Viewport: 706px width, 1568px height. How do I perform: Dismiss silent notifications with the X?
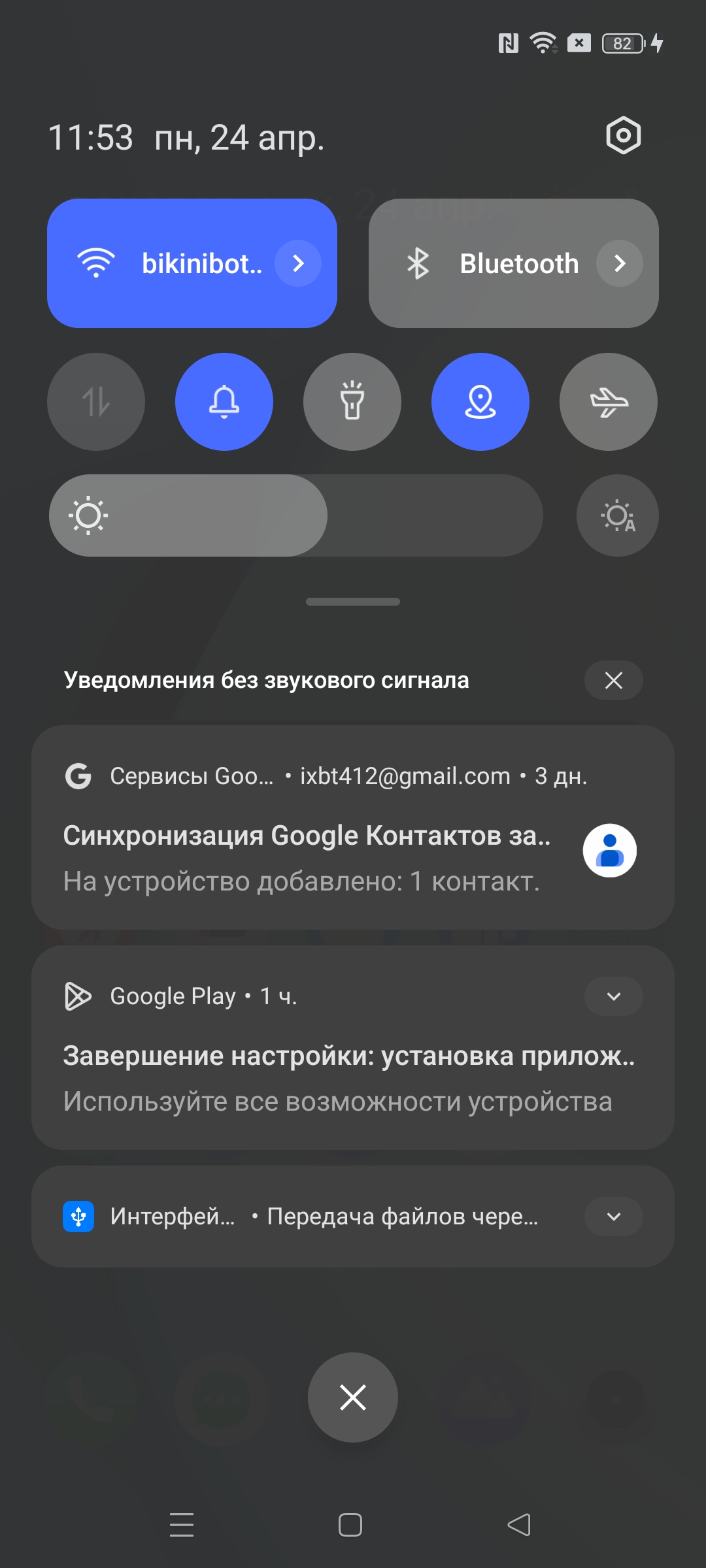pos(613,680)
